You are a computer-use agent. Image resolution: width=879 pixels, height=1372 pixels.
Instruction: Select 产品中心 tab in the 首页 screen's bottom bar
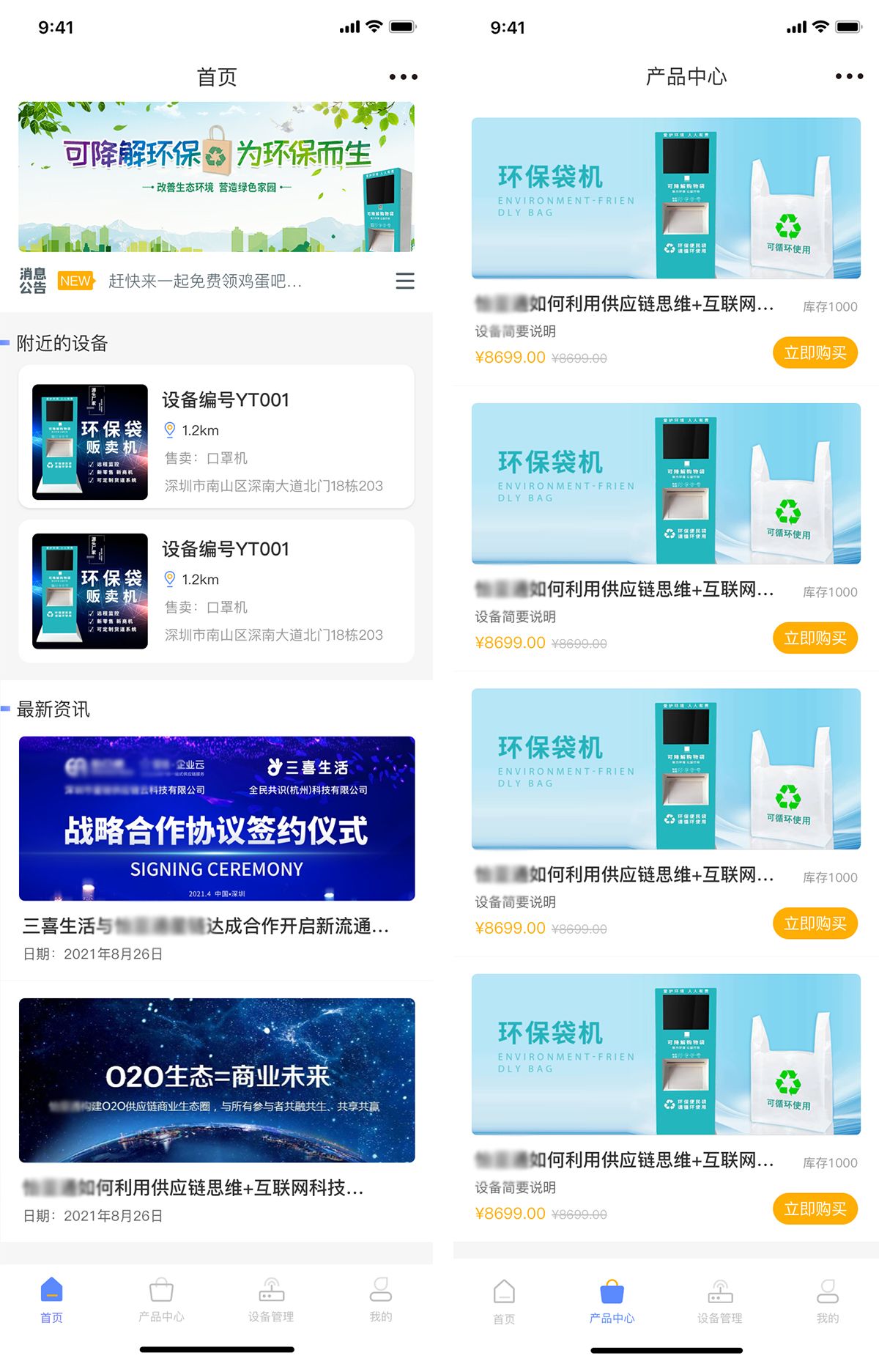pos(161,1300)
